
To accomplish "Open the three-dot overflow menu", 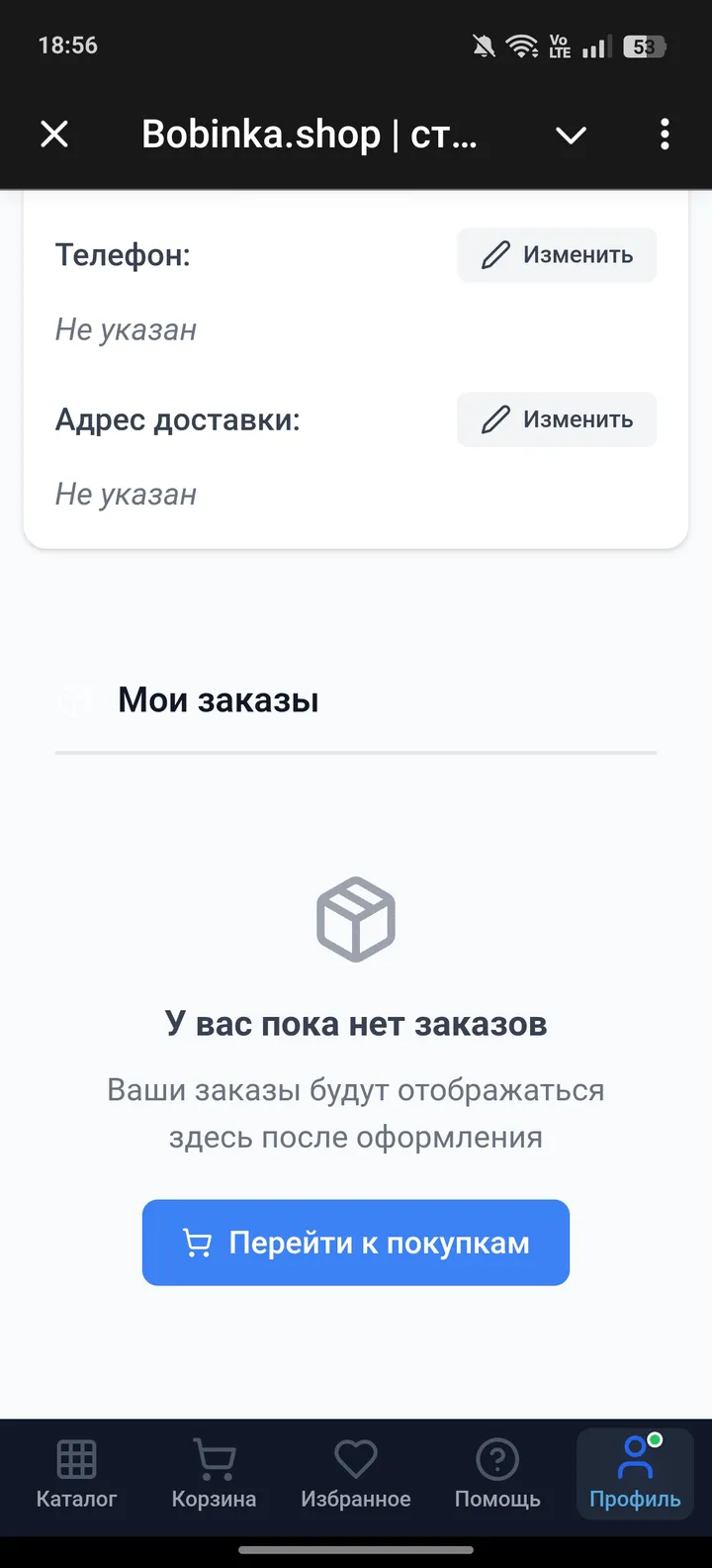I will (x=665, y=134).
